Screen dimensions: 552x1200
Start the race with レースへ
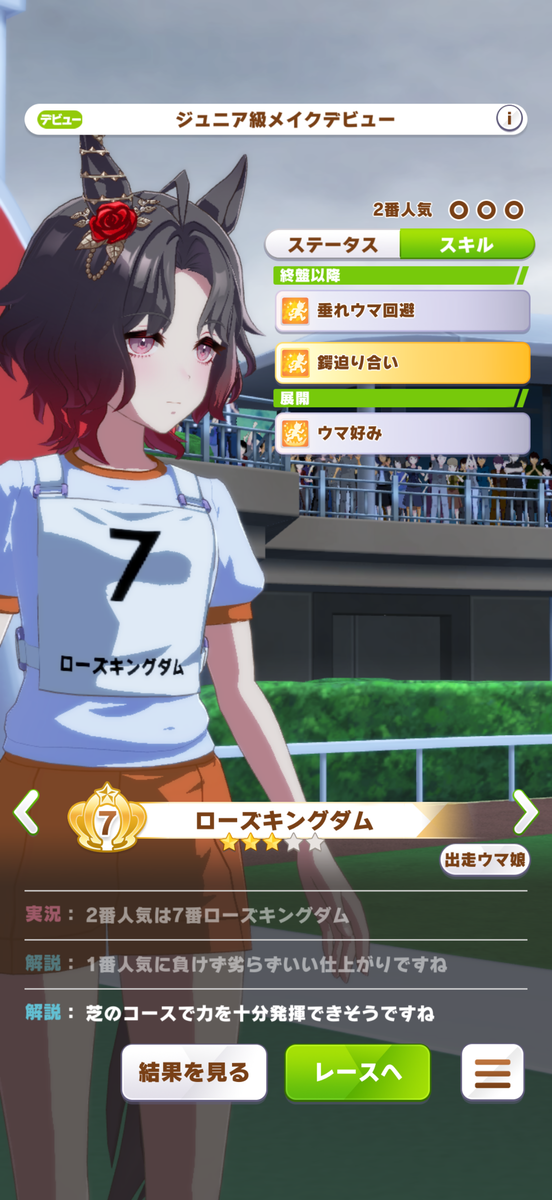[x=358, y=1073]
